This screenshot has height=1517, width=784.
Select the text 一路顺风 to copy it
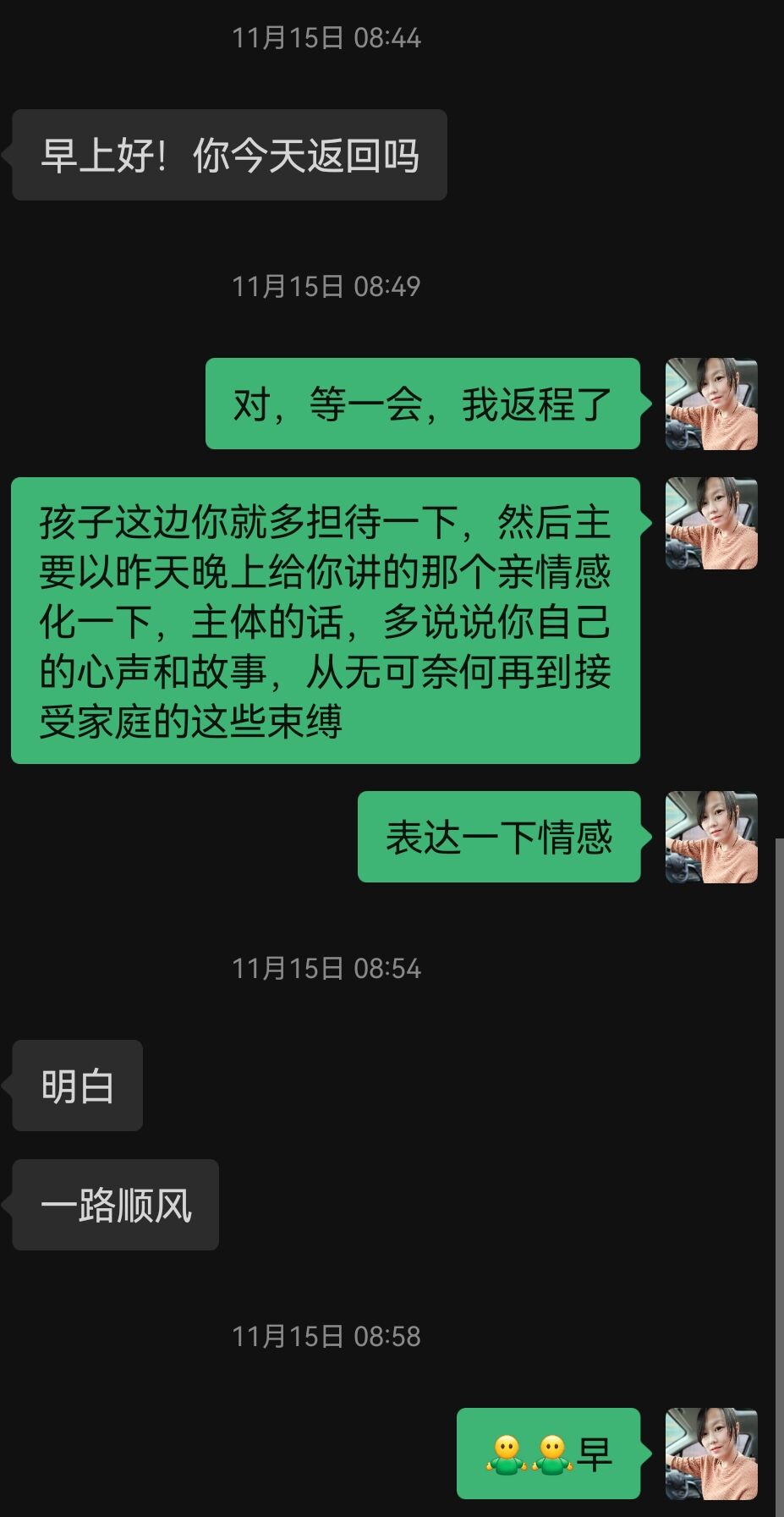click(x=115, y=1205)
